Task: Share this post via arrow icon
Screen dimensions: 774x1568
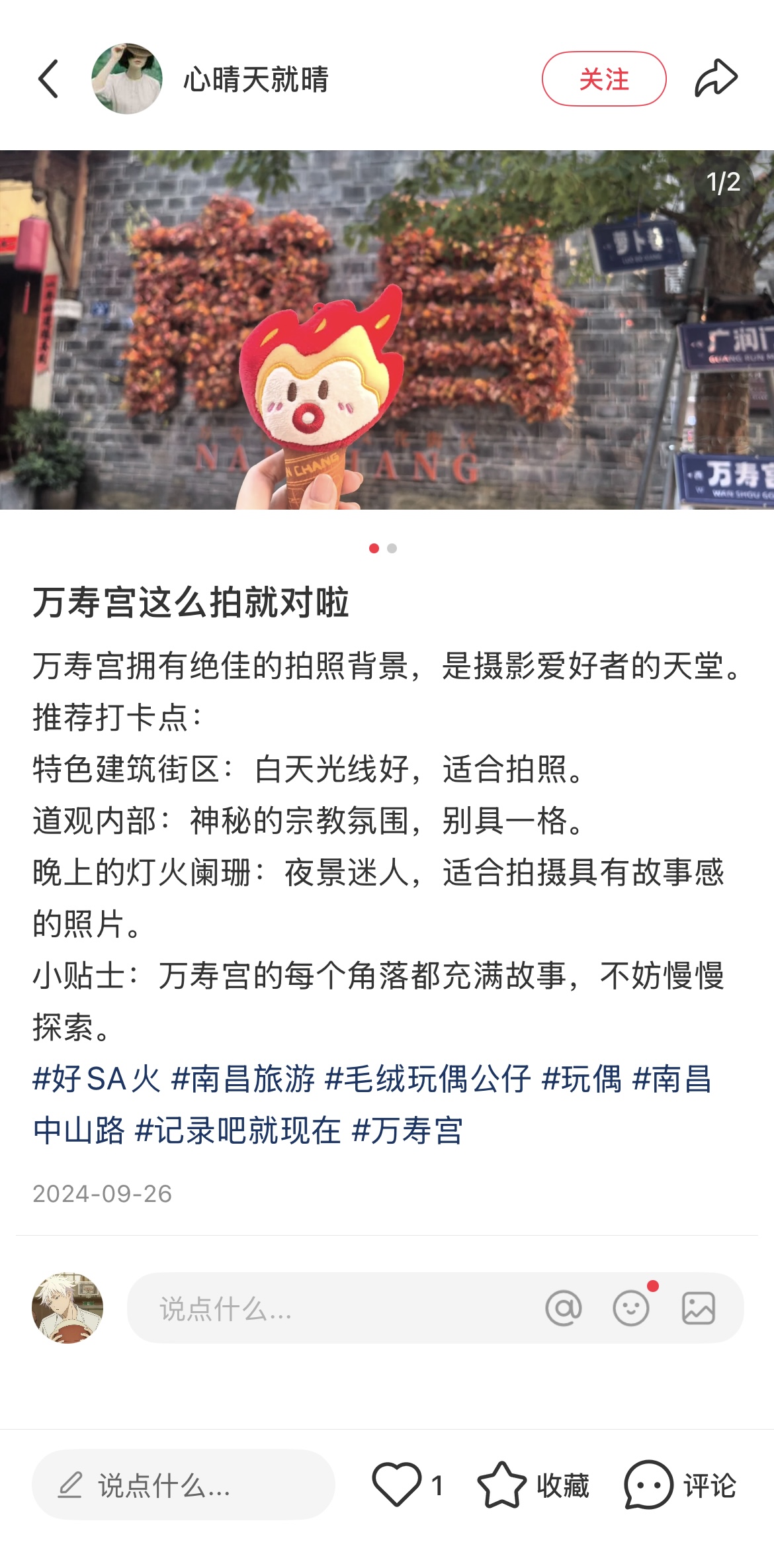Action: (716, 79)
